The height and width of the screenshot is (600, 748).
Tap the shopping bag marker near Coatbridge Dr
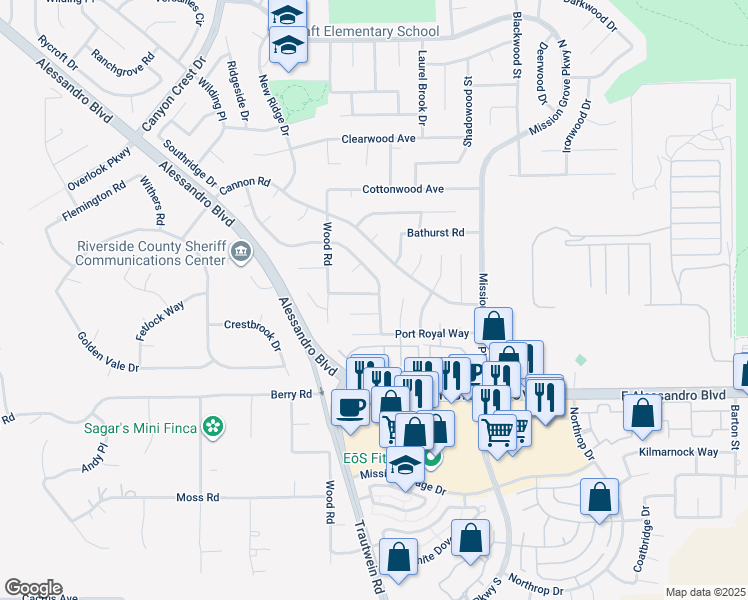pos(599,498)
